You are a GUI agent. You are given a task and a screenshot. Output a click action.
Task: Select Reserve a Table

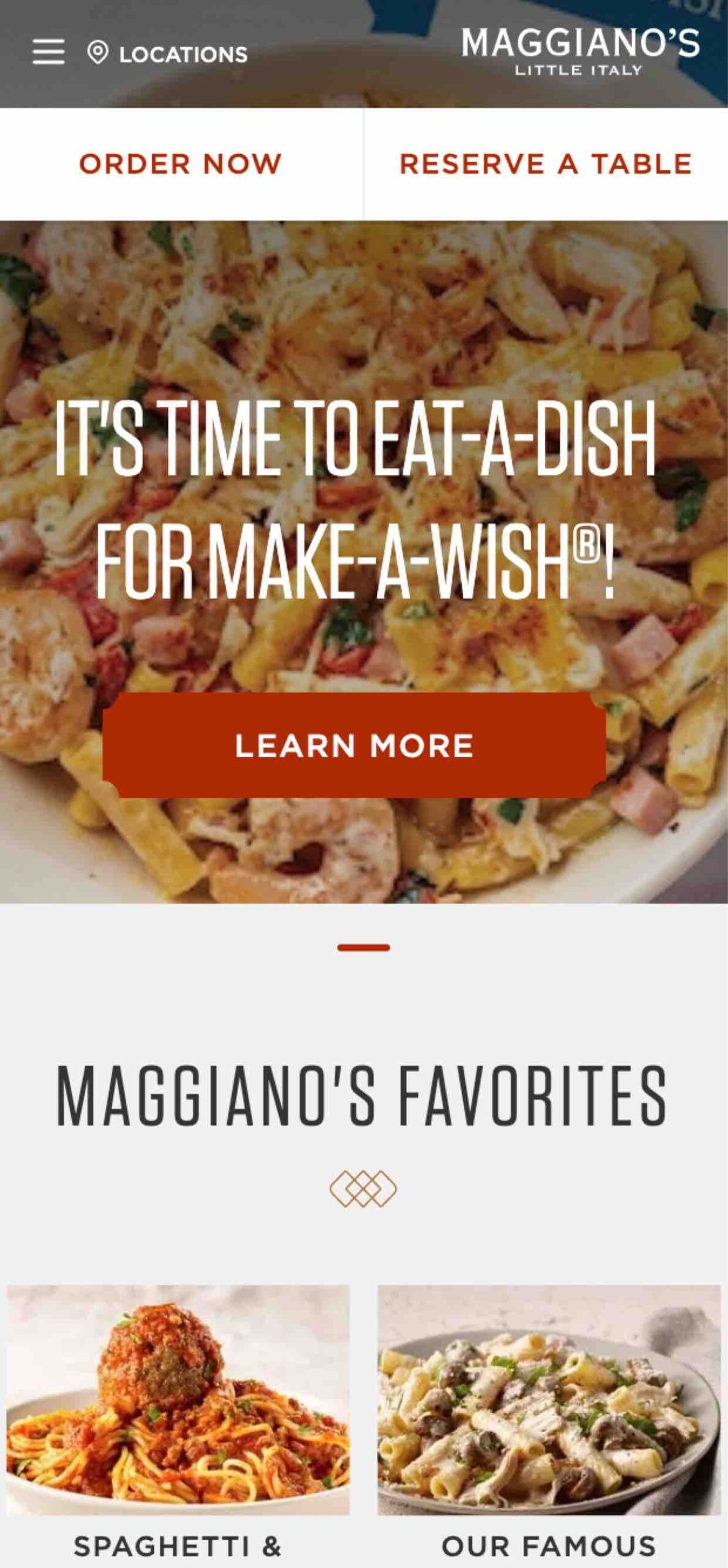(x=546, y=164)
